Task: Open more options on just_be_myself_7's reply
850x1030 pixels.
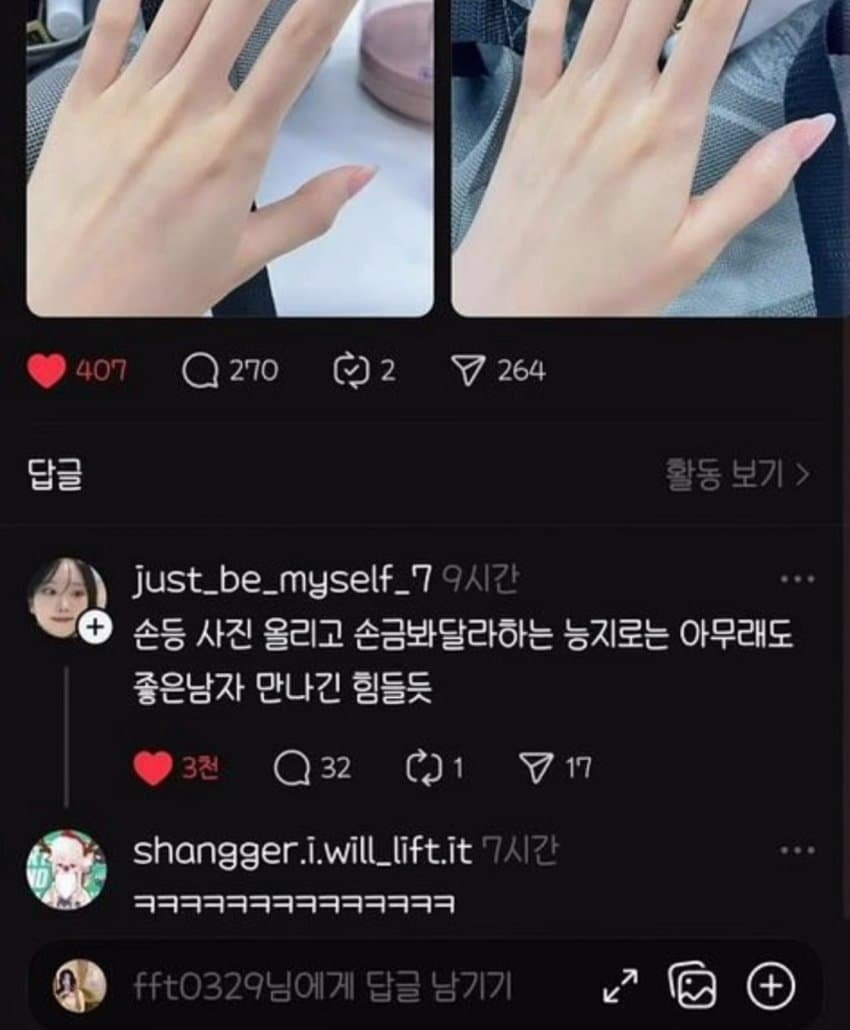Action: pyautogui.click(x=796, y=579)
